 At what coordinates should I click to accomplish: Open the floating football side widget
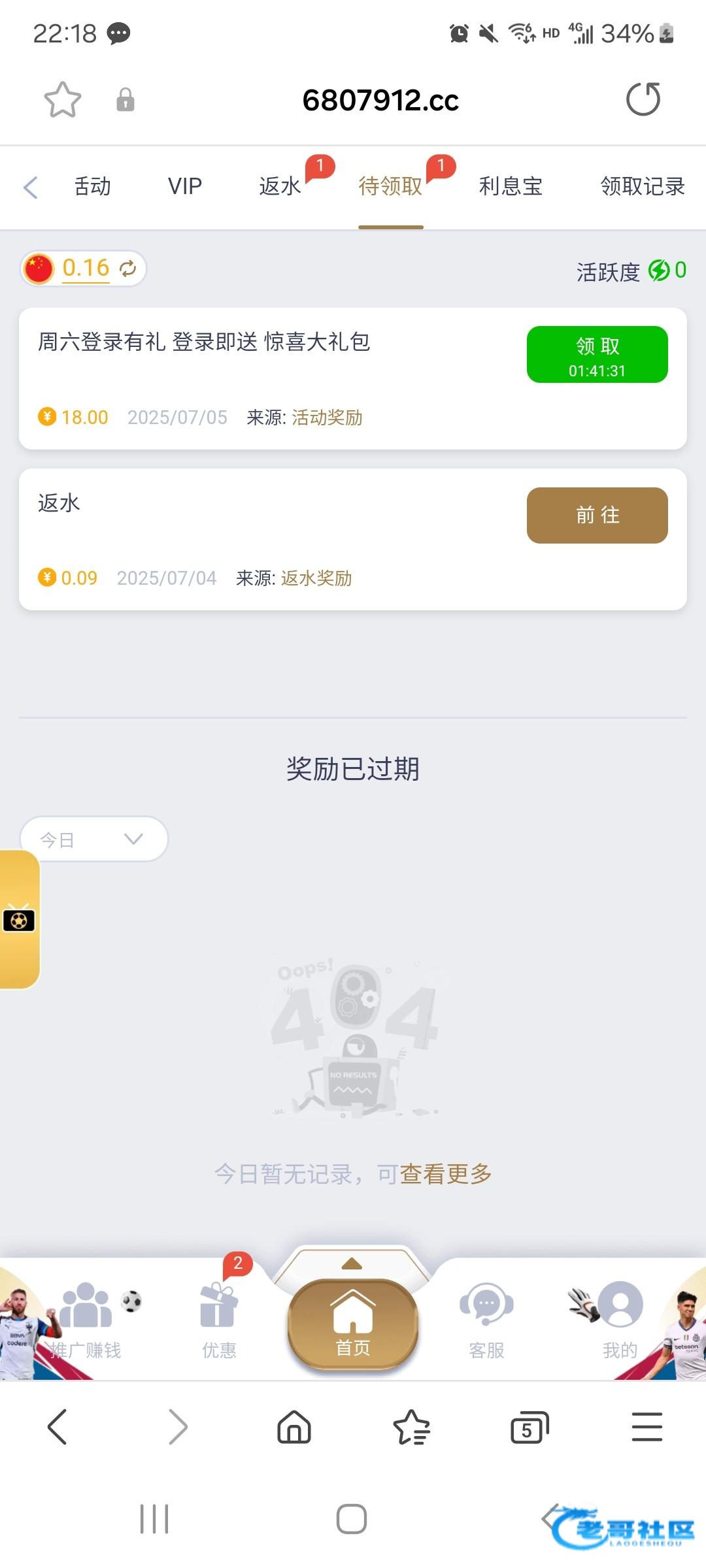tap(20, 919)
